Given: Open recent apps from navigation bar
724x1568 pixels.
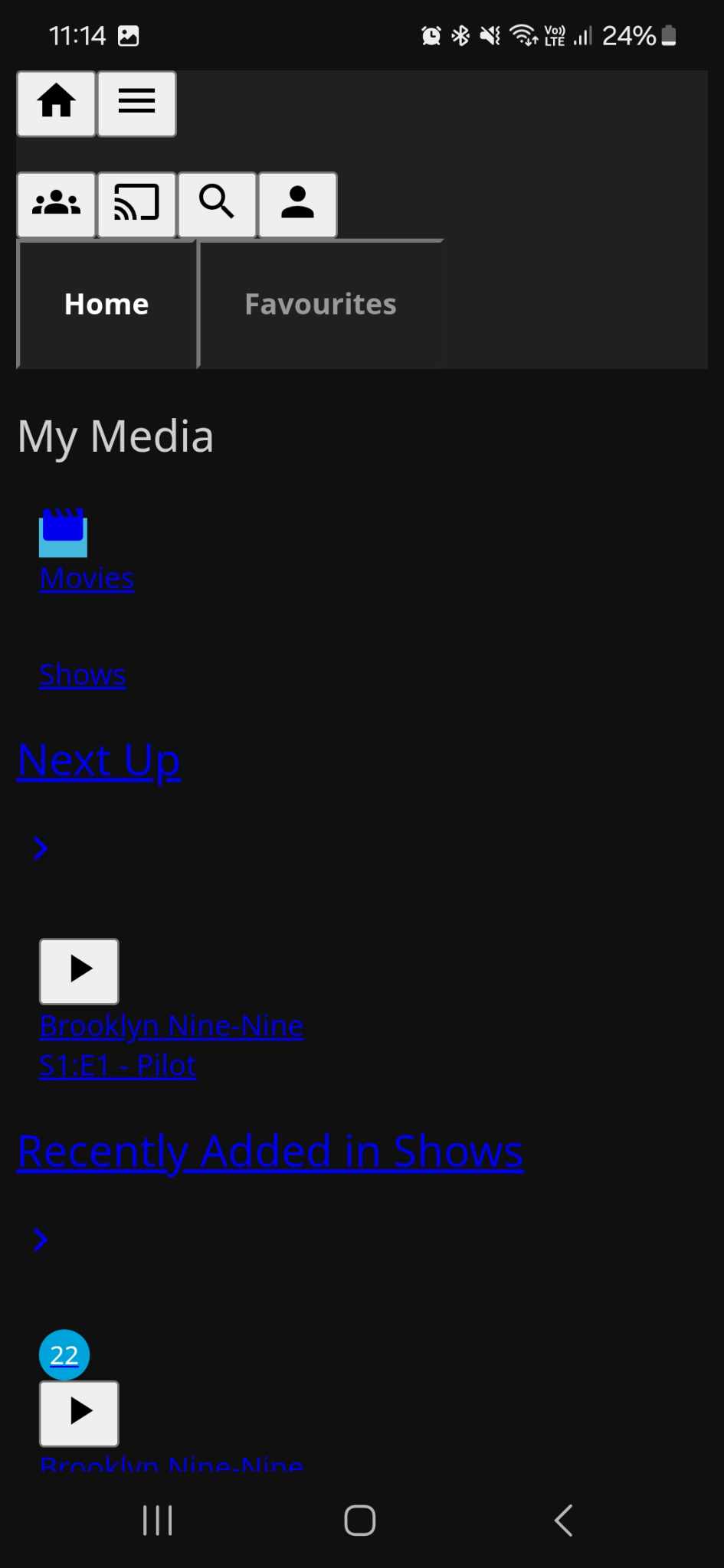Looking at the screenshot, I should coord(158,1520).
